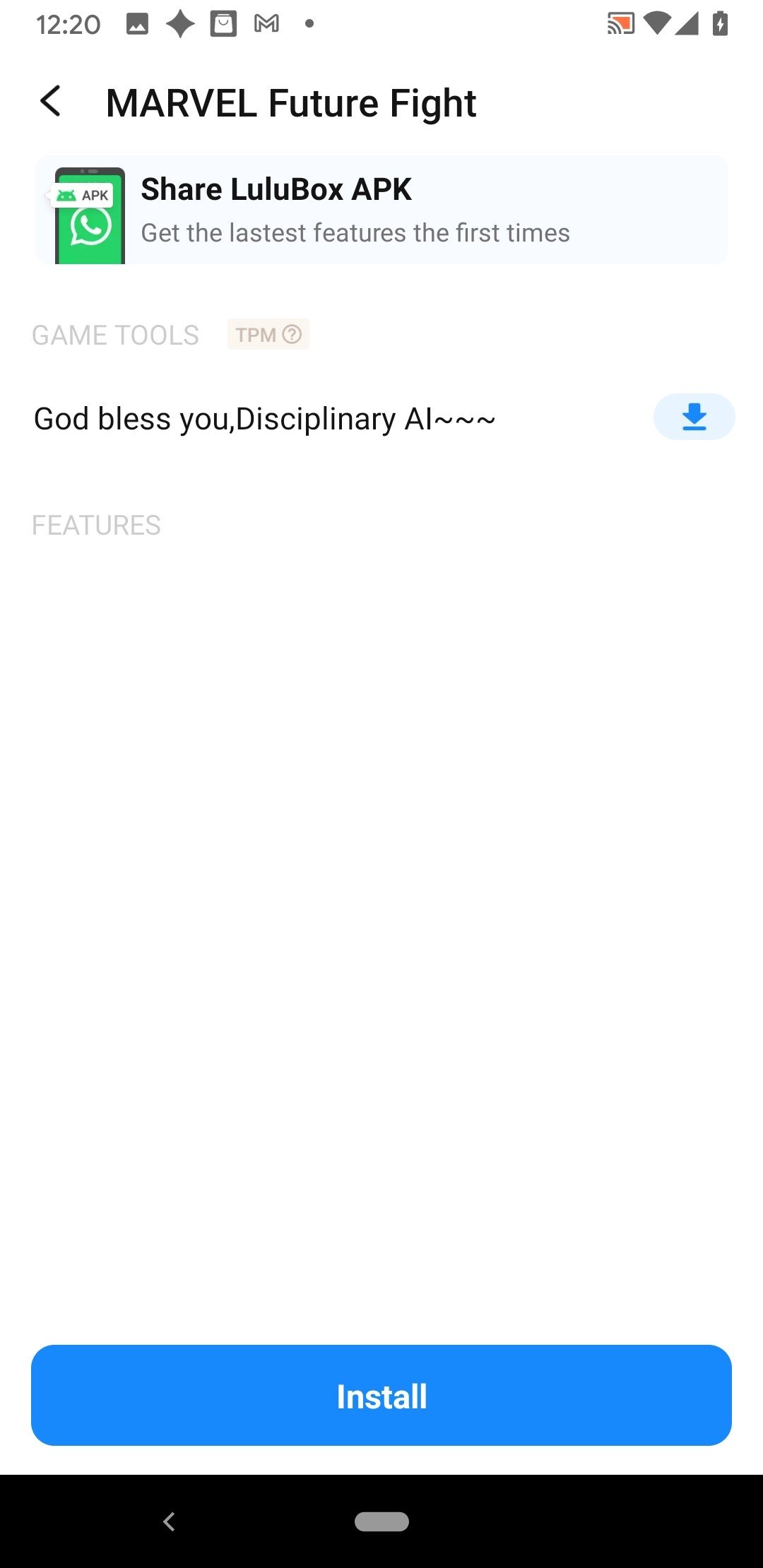The height and width of the screenshot is (1568, 763).
Task: Tap the blue Install button
Action: coord(381,1396)
